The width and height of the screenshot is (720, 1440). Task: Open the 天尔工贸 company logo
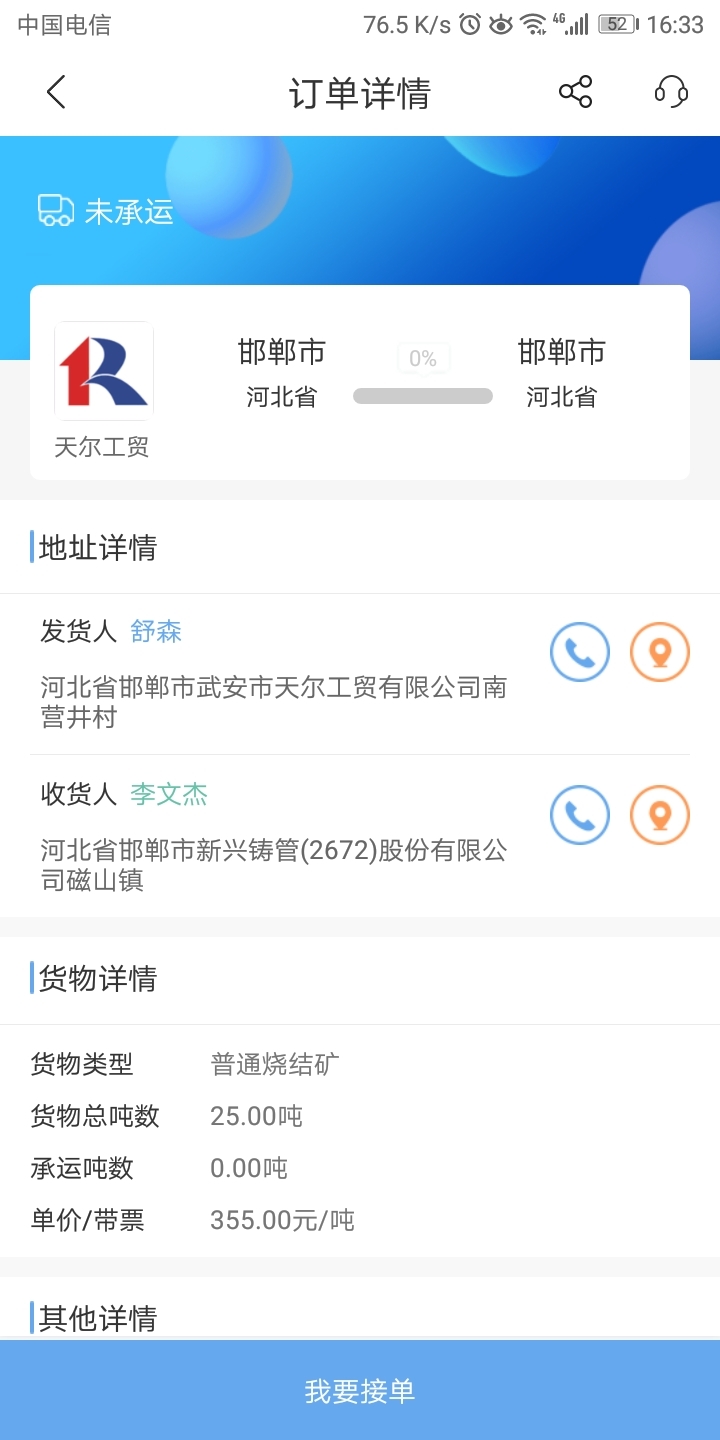point(103,370)
